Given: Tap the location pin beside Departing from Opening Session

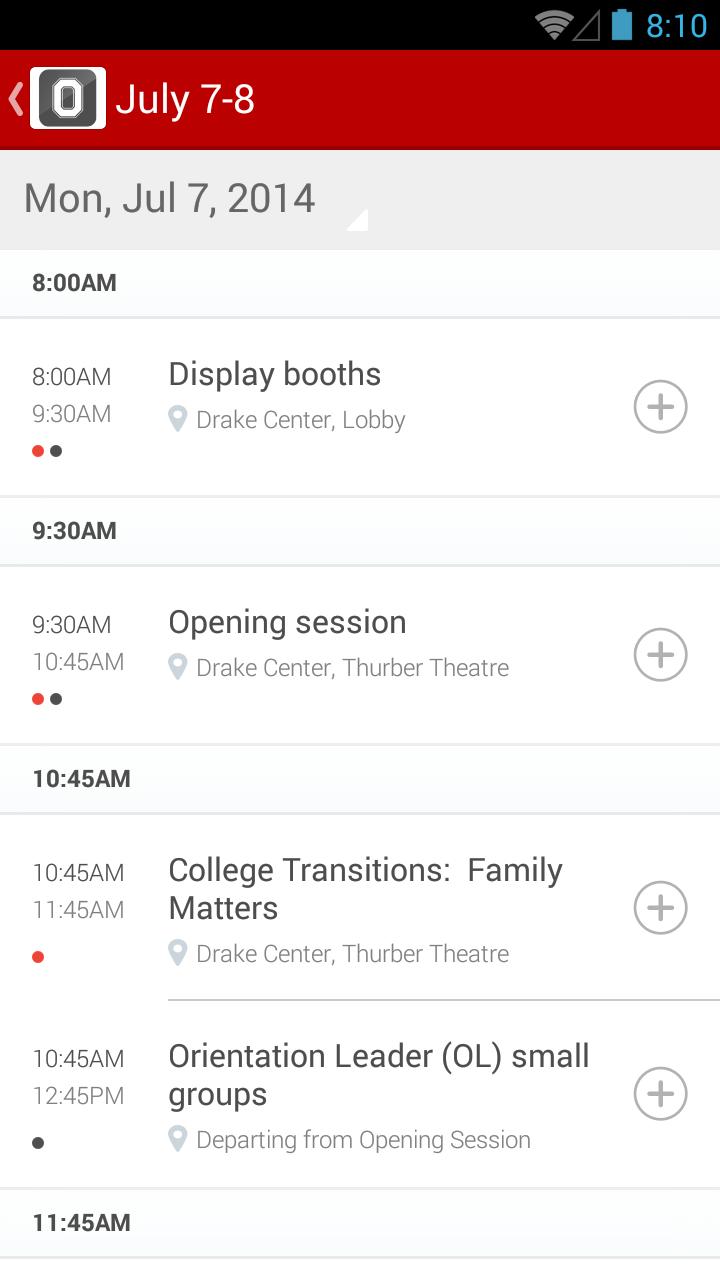Looking at the screenshot, I should click(x=179, y=1139).
